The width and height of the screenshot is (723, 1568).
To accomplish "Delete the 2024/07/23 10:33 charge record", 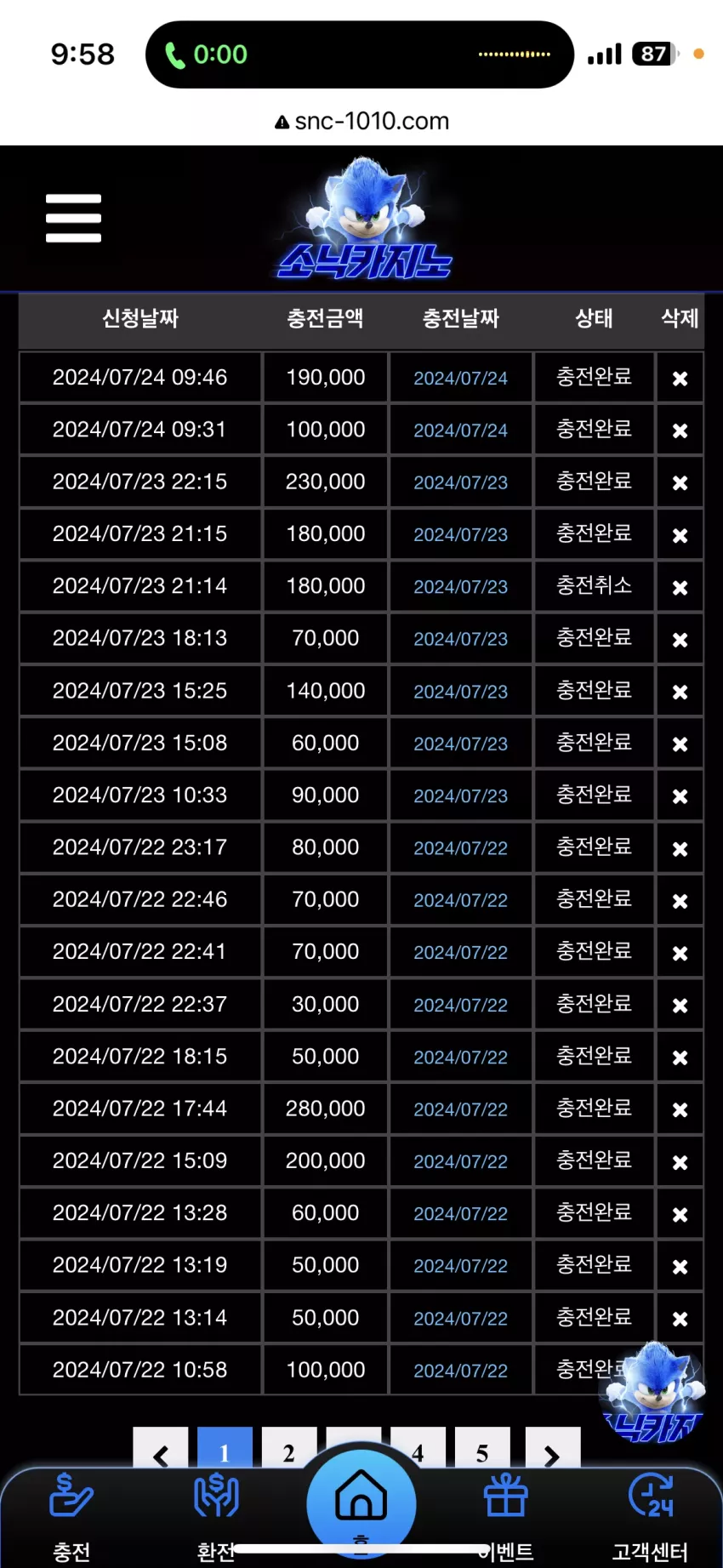I will click(x=680, y=796).
